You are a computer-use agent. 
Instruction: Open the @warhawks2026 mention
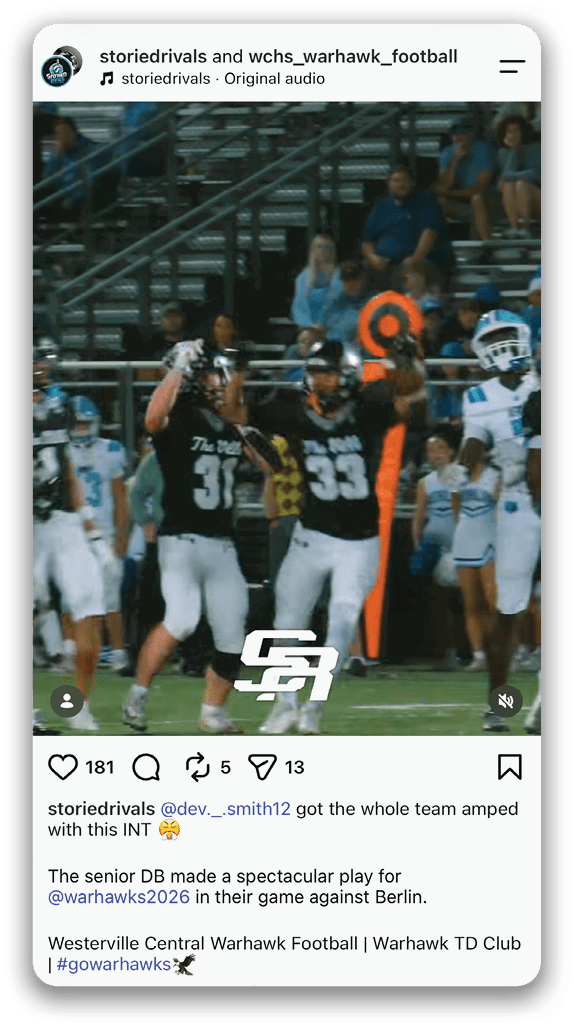119,896
